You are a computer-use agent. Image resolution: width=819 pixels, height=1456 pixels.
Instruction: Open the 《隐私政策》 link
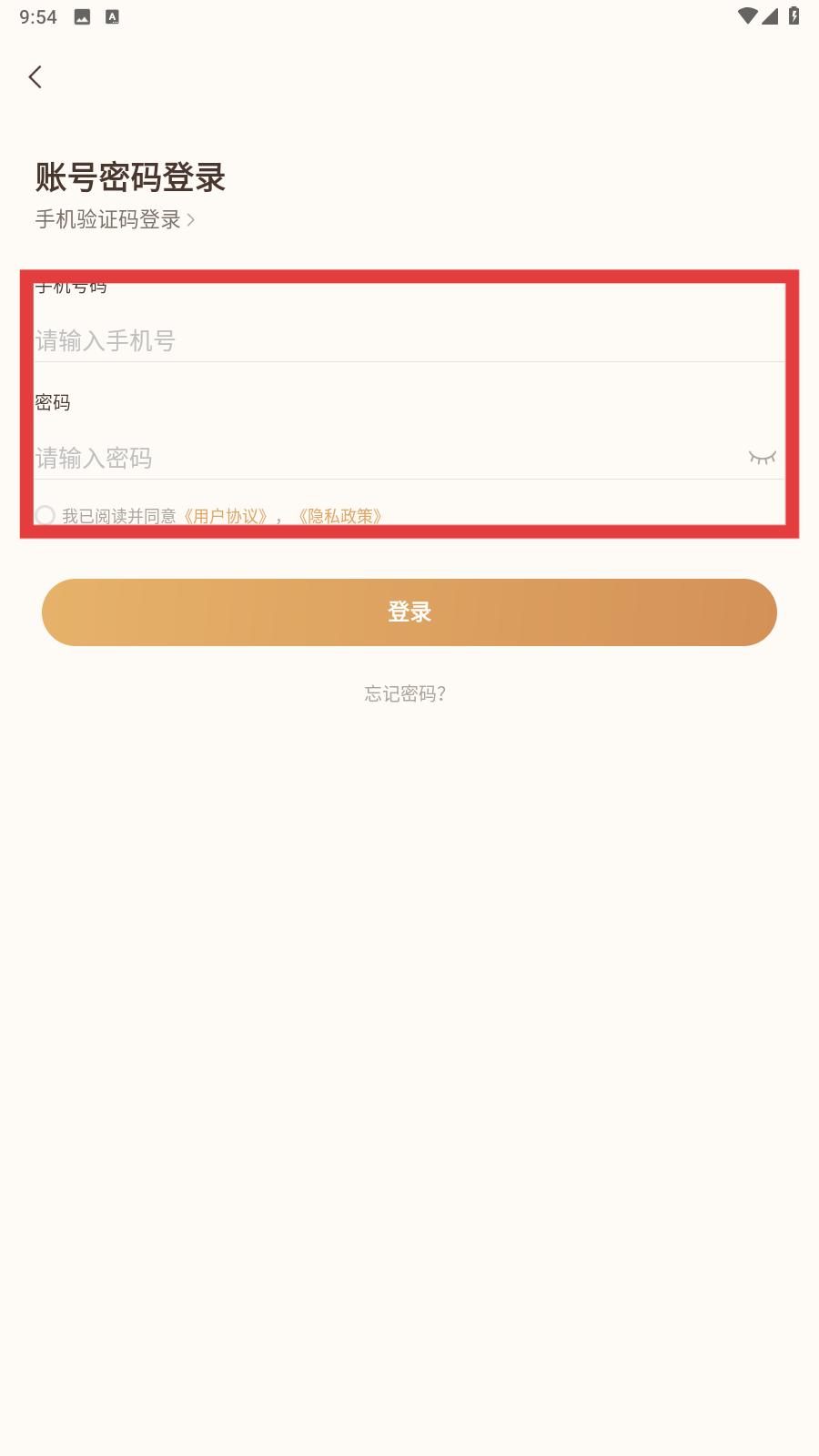[x=340, y=516]
